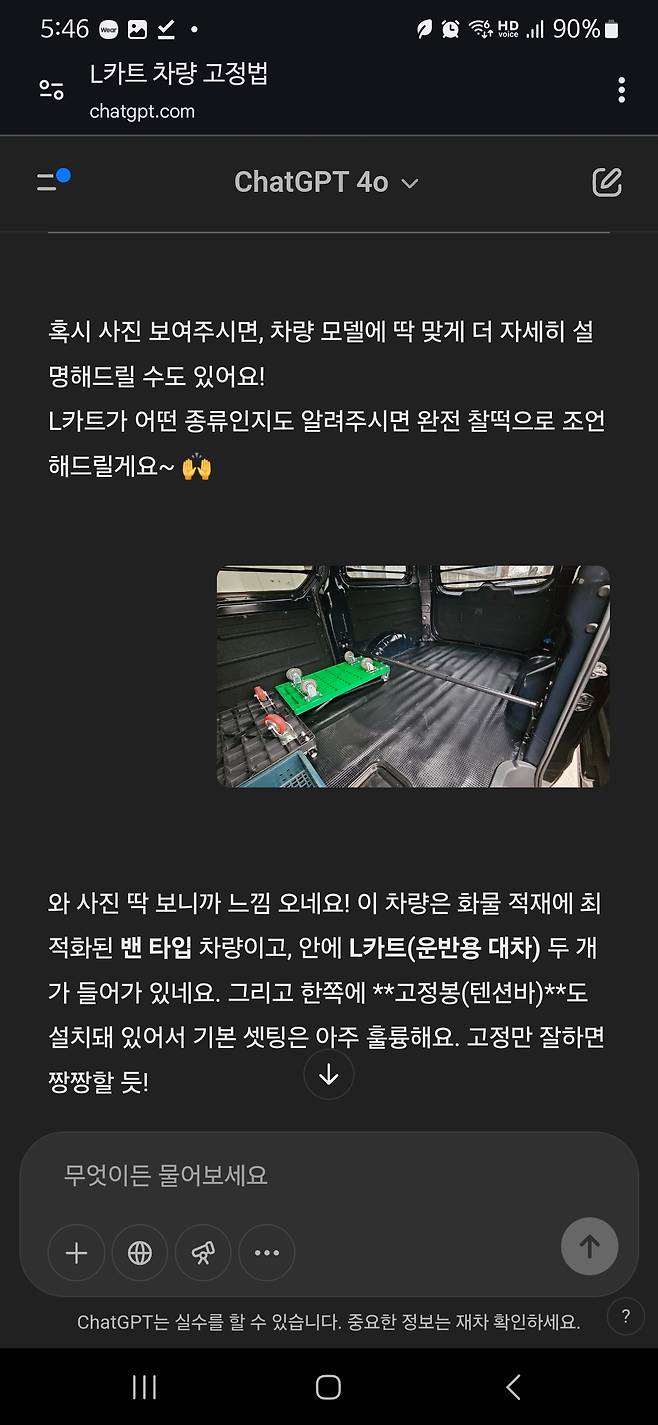Open the help question mark button
658x1425 pixels.
click(626, 1316)
